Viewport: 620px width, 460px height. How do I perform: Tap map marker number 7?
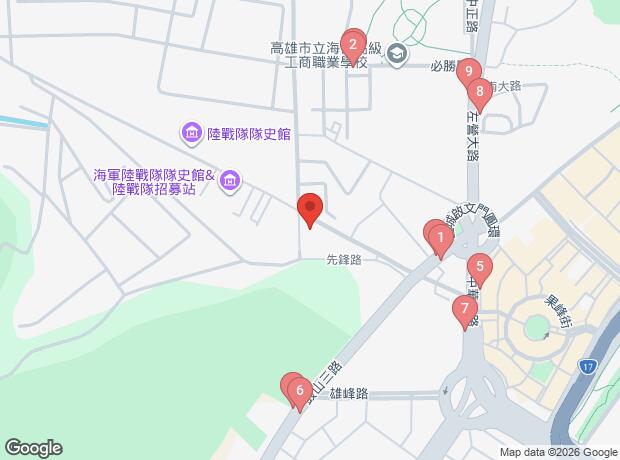pyautogui.click(x=462, y=308)
